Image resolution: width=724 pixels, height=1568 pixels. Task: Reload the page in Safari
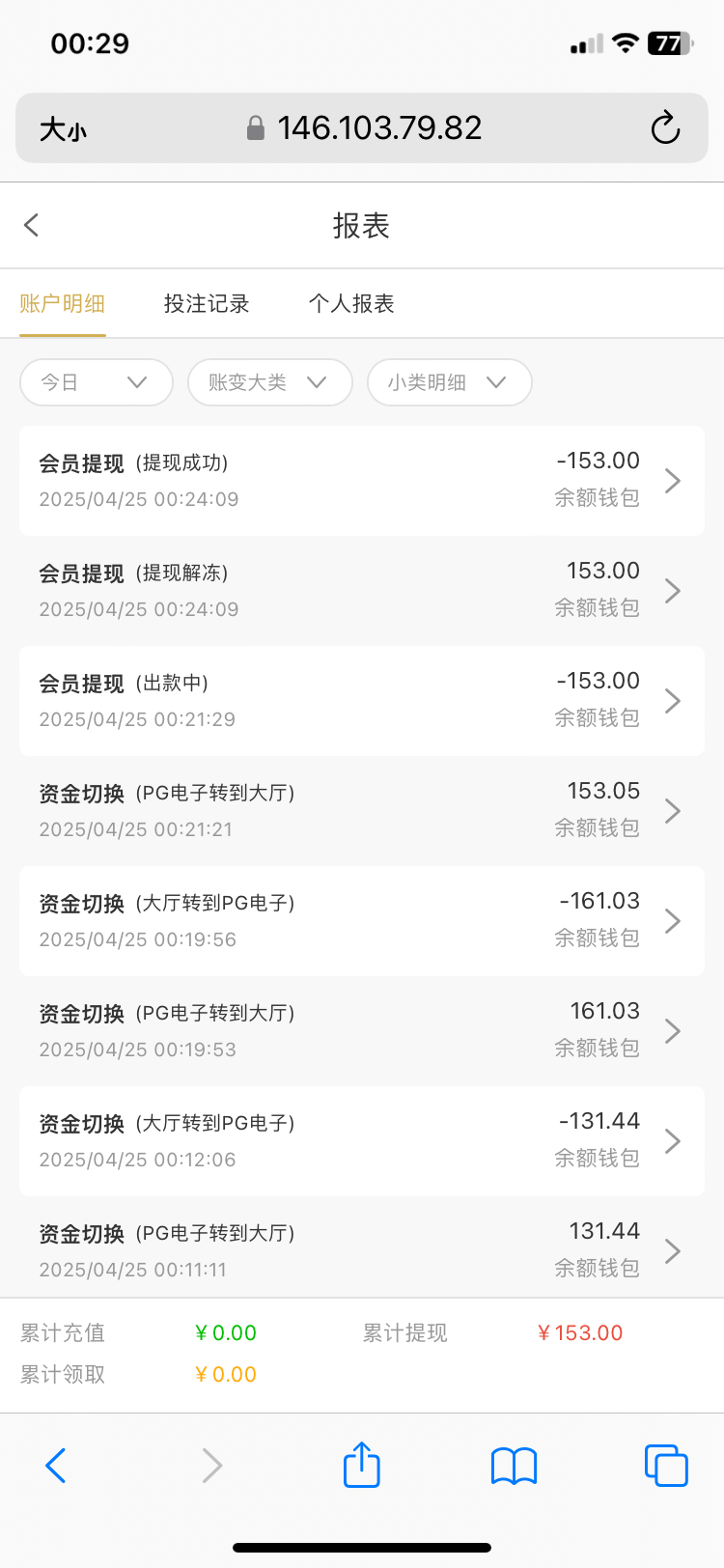665,128
